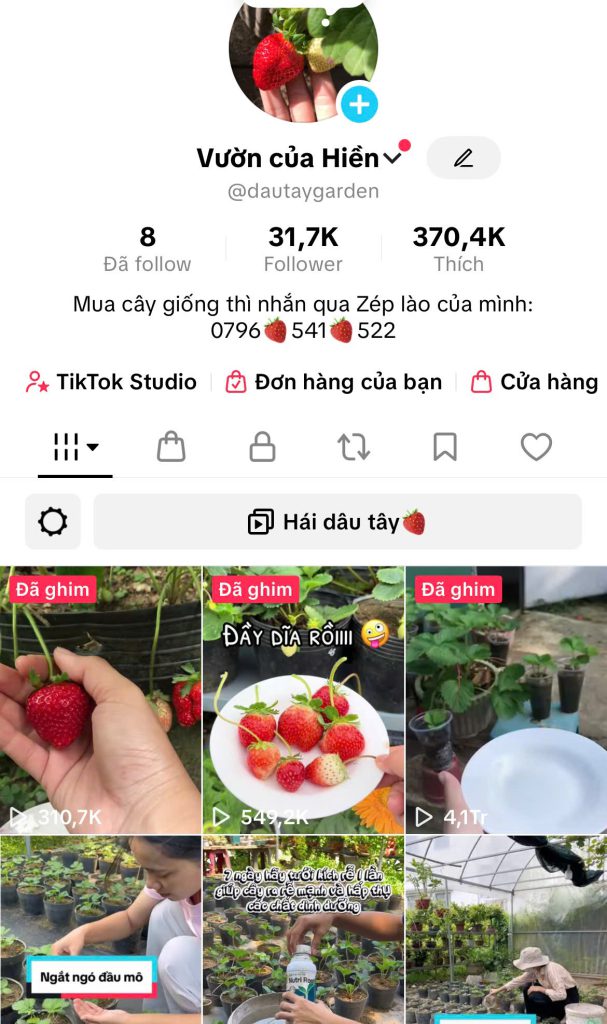The width and height of the screenshot is (607, 1024).
Task: Expand the account switcher next to Vườn của Hiền
Action: pyautogui.click(x=393, y=158)
